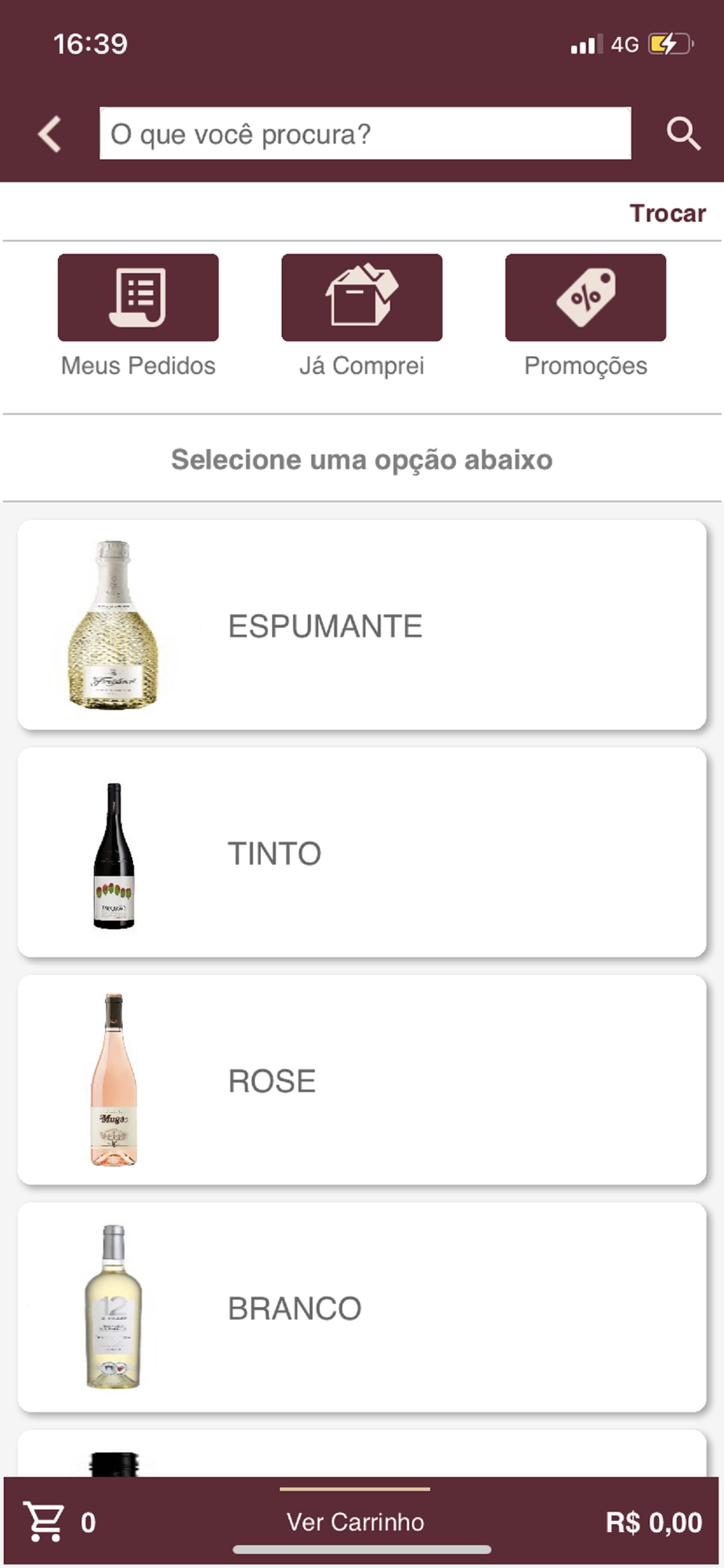Image resolution: width=724 pixels, height=1568 pixels.
Task: Open the shopping cart icon
Action: [45, 1522]
